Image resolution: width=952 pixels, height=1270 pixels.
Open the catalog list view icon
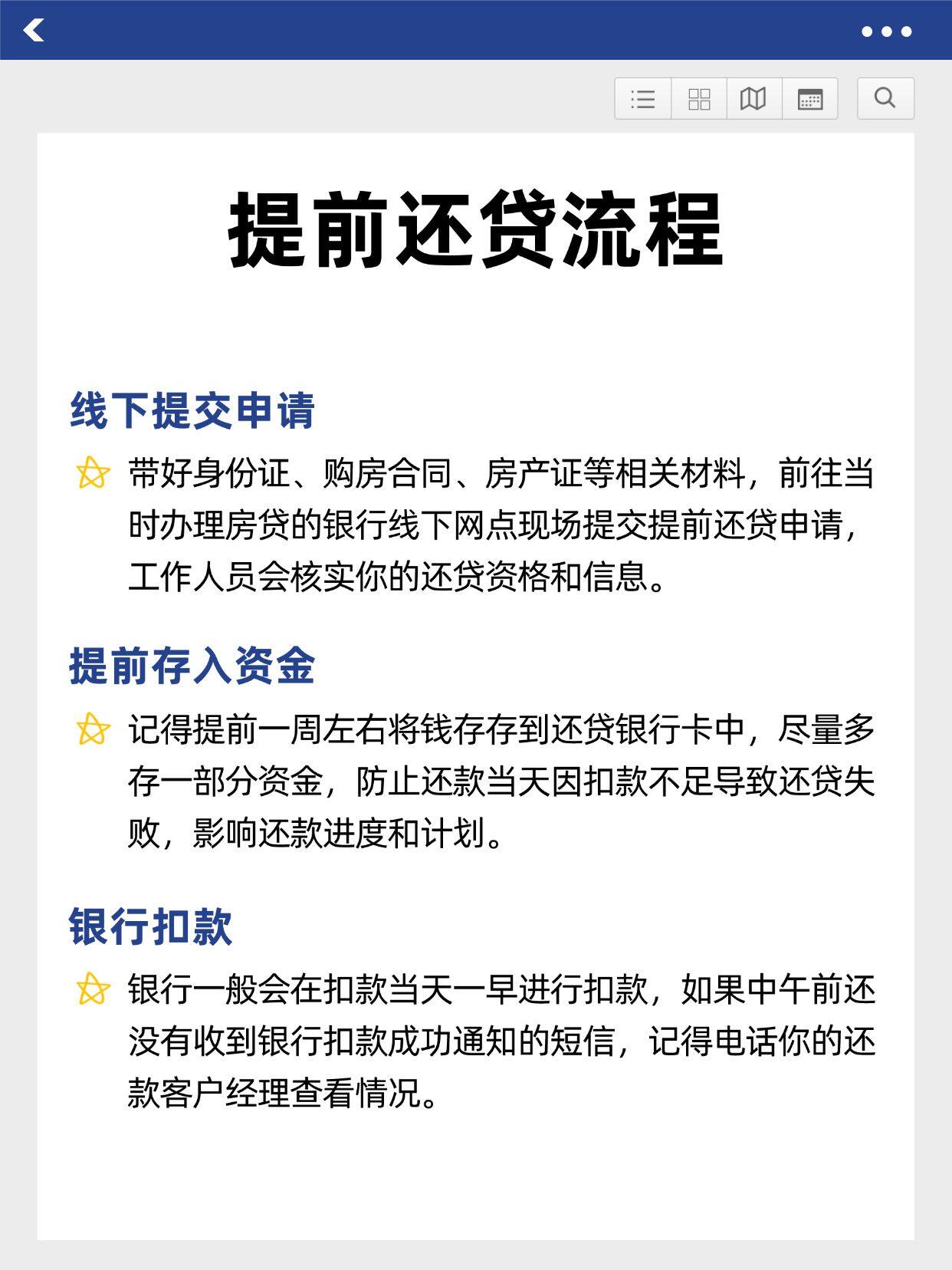point(642,98)
